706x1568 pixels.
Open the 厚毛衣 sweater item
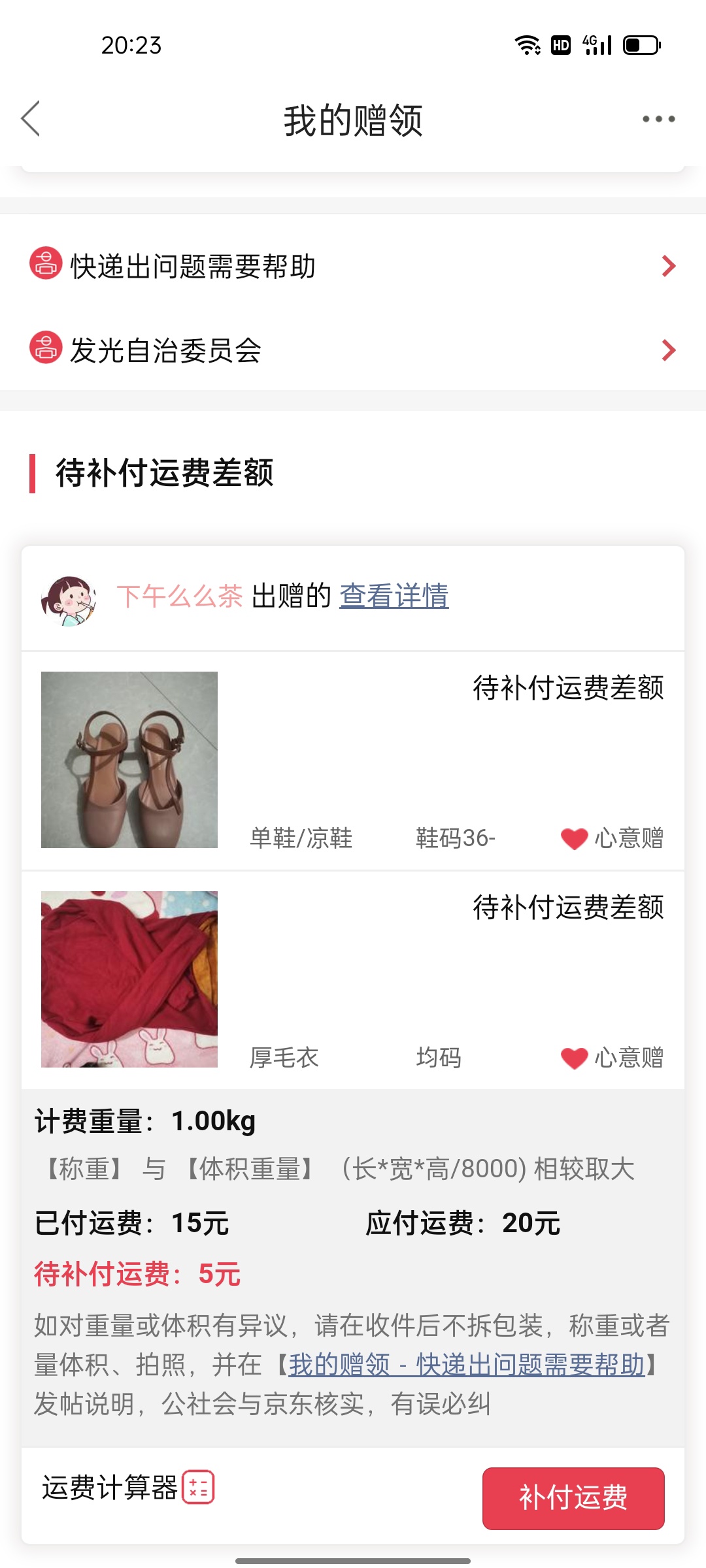[x=353, y=979]
